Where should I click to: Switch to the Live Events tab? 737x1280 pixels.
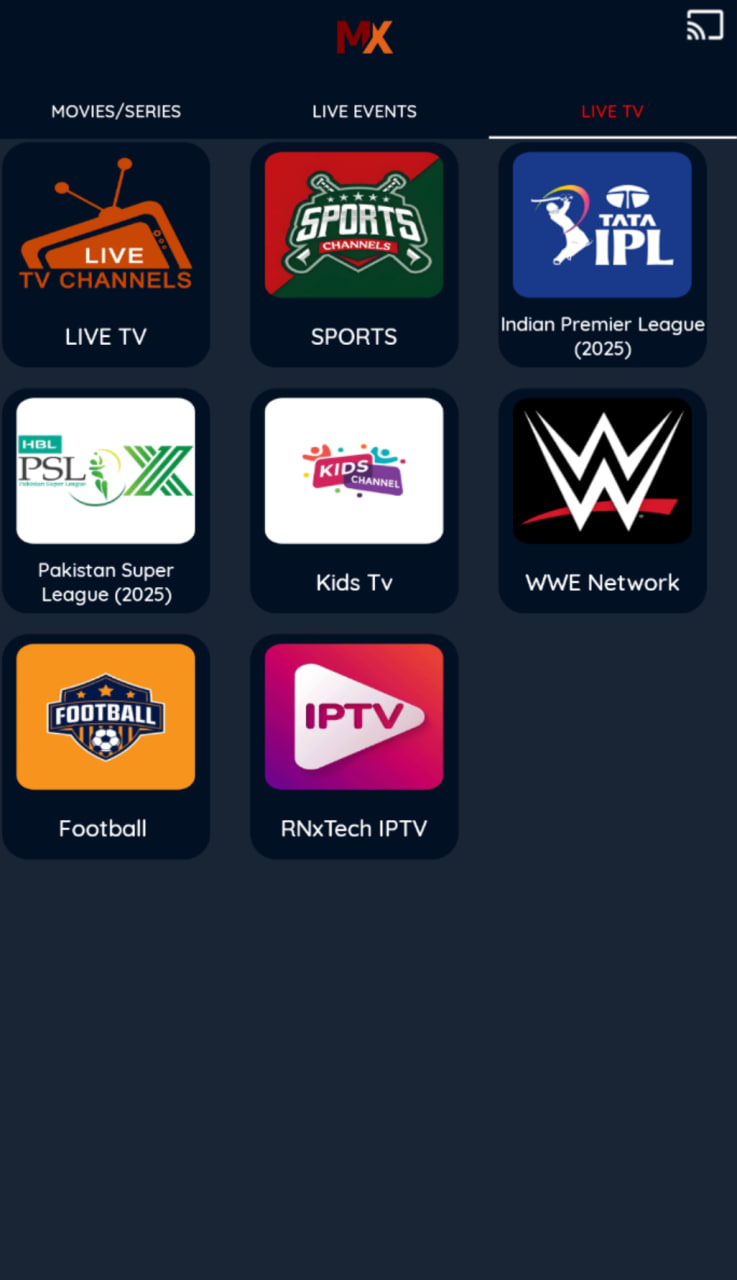(x=364, y=111)
